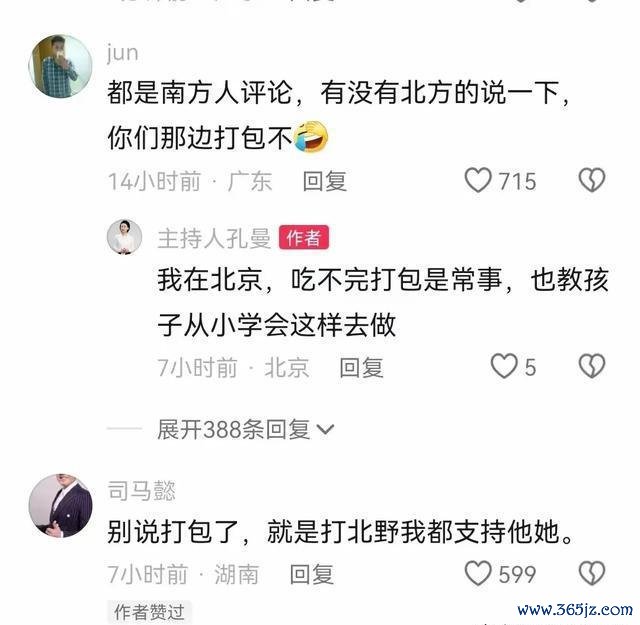This screenshot has height=625, width=640.
Task: Dislike 司马懿's comment
Action: pos(592,573)
